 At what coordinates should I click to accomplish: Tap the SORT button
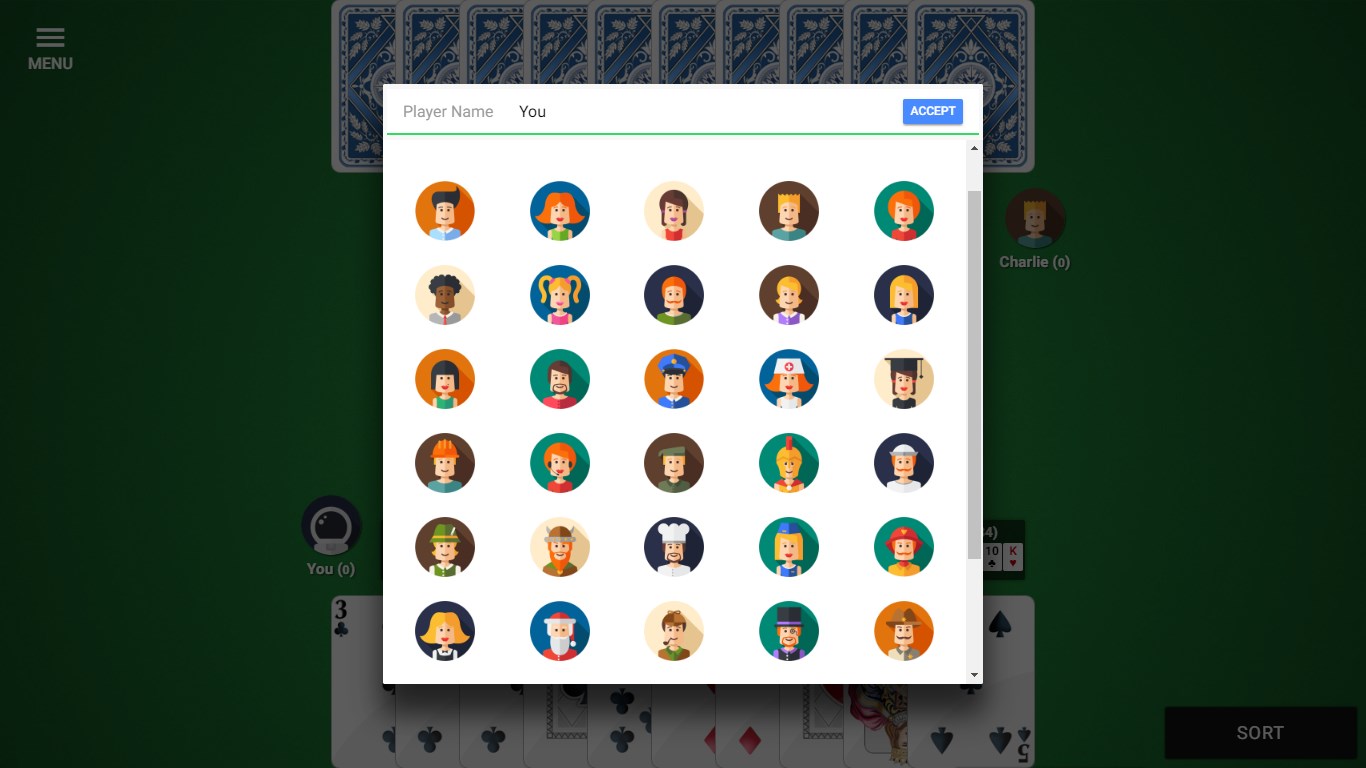coord(1260,733)
